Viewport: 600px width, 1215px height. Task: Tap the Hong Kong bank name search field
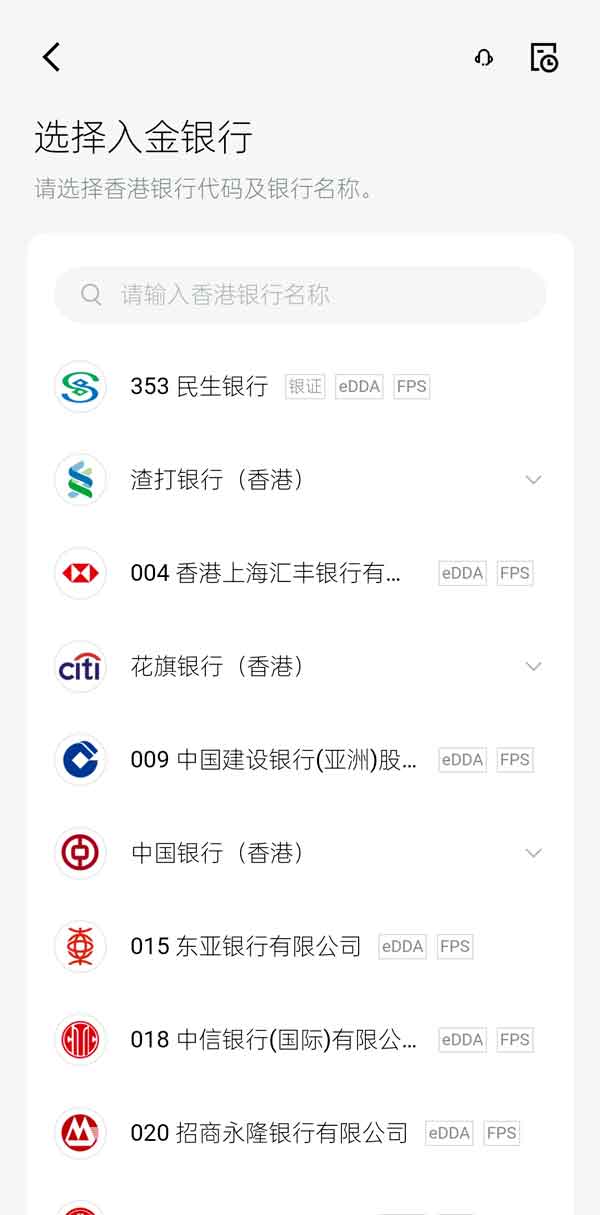(x=300, y=295)
